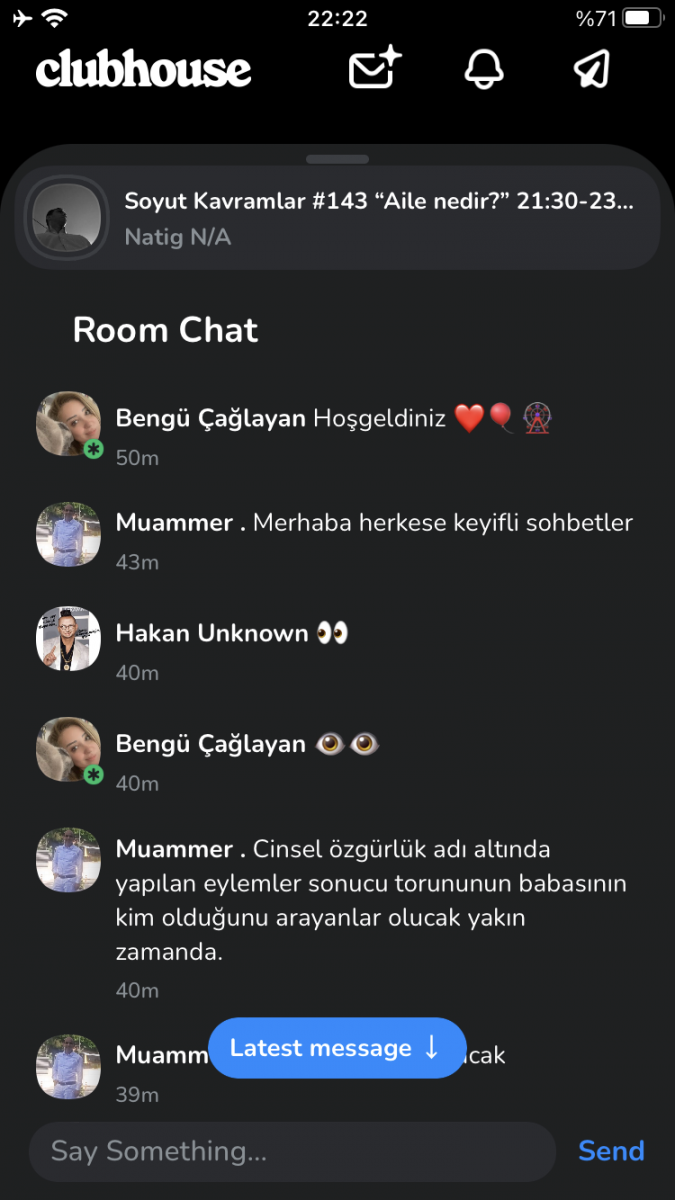The image size is (675, 1200).
Task: View Bengü Çağlayan's avatar beside Hoşgeldiniz
Action: 68,424
